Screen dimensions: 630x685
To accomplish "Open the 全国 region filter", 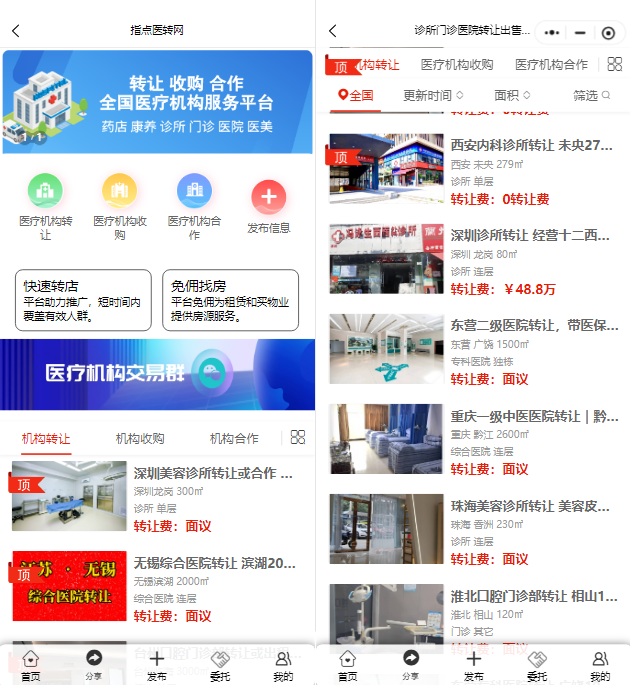I will pos(356,96).
